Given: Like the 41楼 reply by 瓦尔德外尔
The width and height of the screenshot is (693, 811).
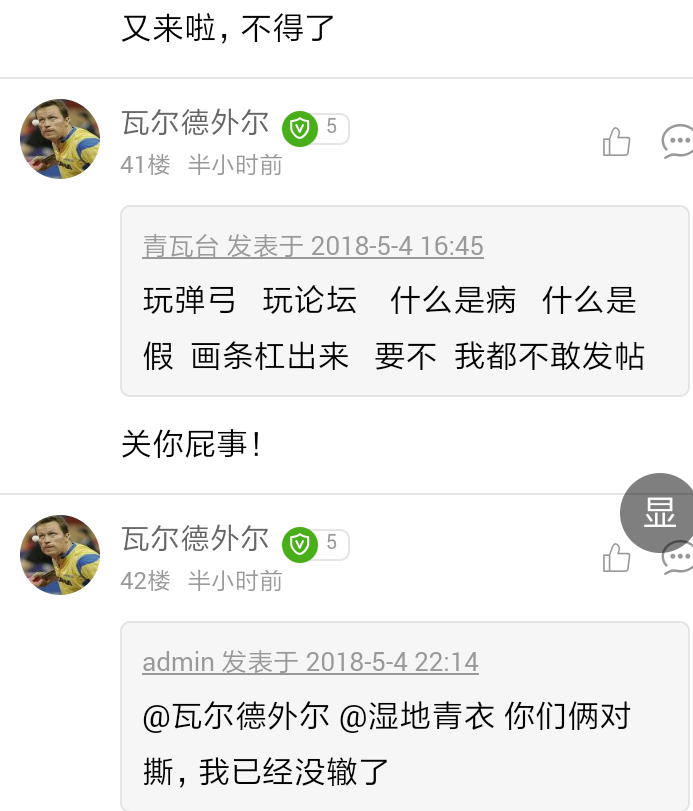Looking at the screenshot, I should (x=617, y=143).
